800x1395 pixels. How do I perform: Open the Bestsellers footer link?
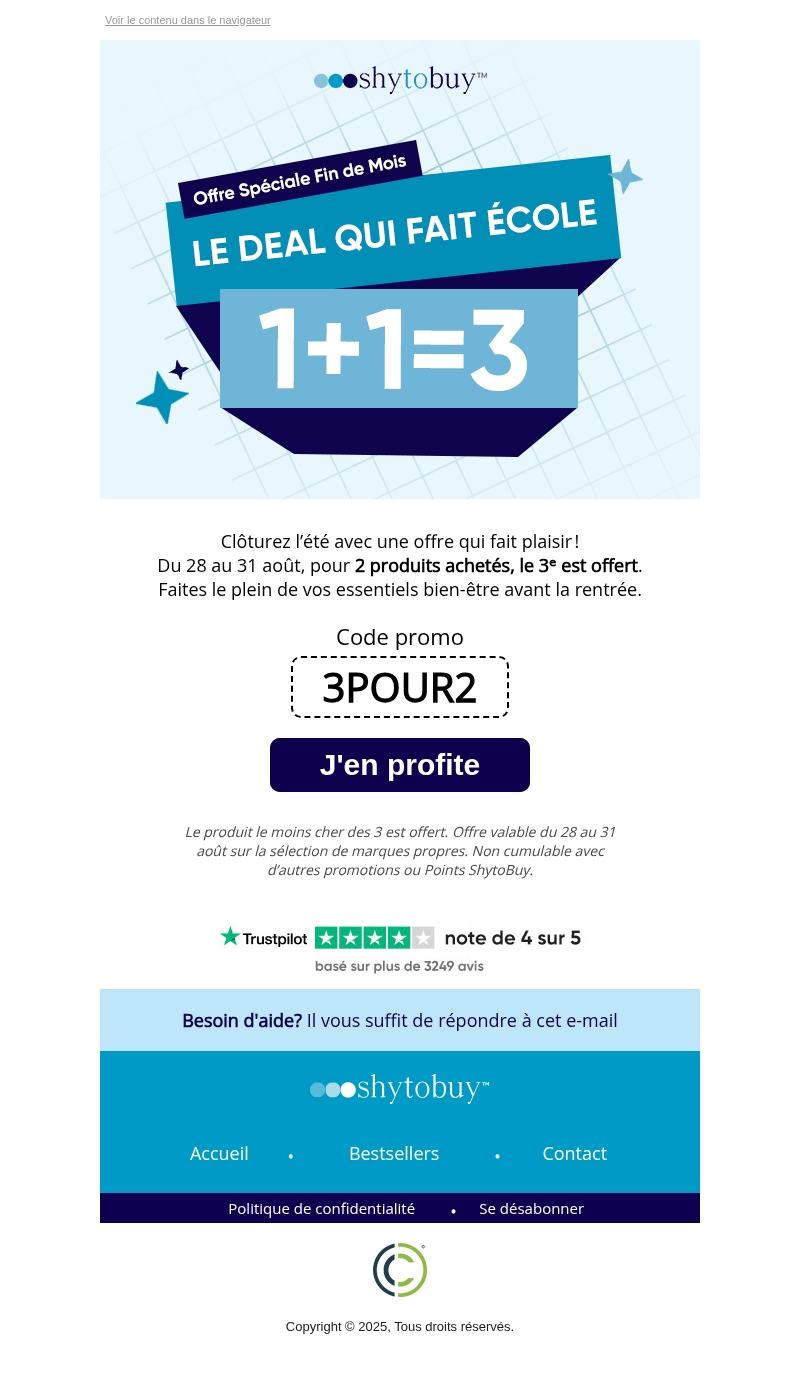[394, 1154]
